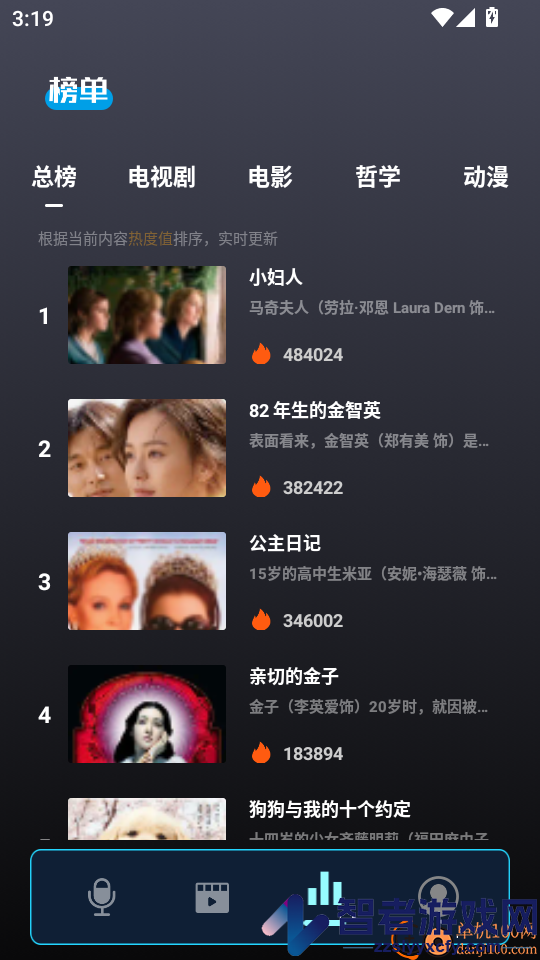This screenshot has width=540, height=960.
Task: Go to the video tab in bottom bar
Action: pyautogui.click(x=212, y=898)
